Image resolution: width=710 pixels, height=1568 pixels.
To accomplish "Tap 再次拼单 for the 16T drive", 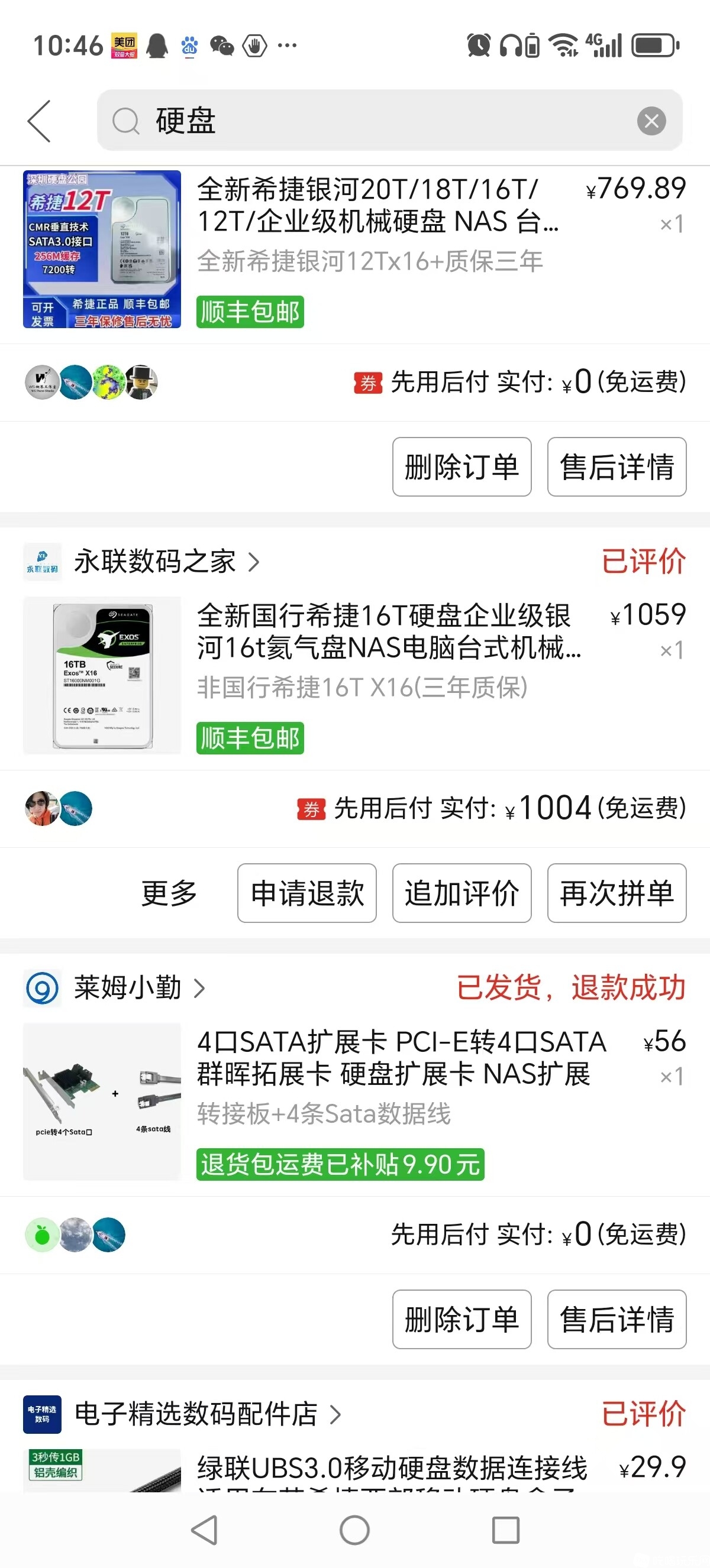I will tap(617, 893).
